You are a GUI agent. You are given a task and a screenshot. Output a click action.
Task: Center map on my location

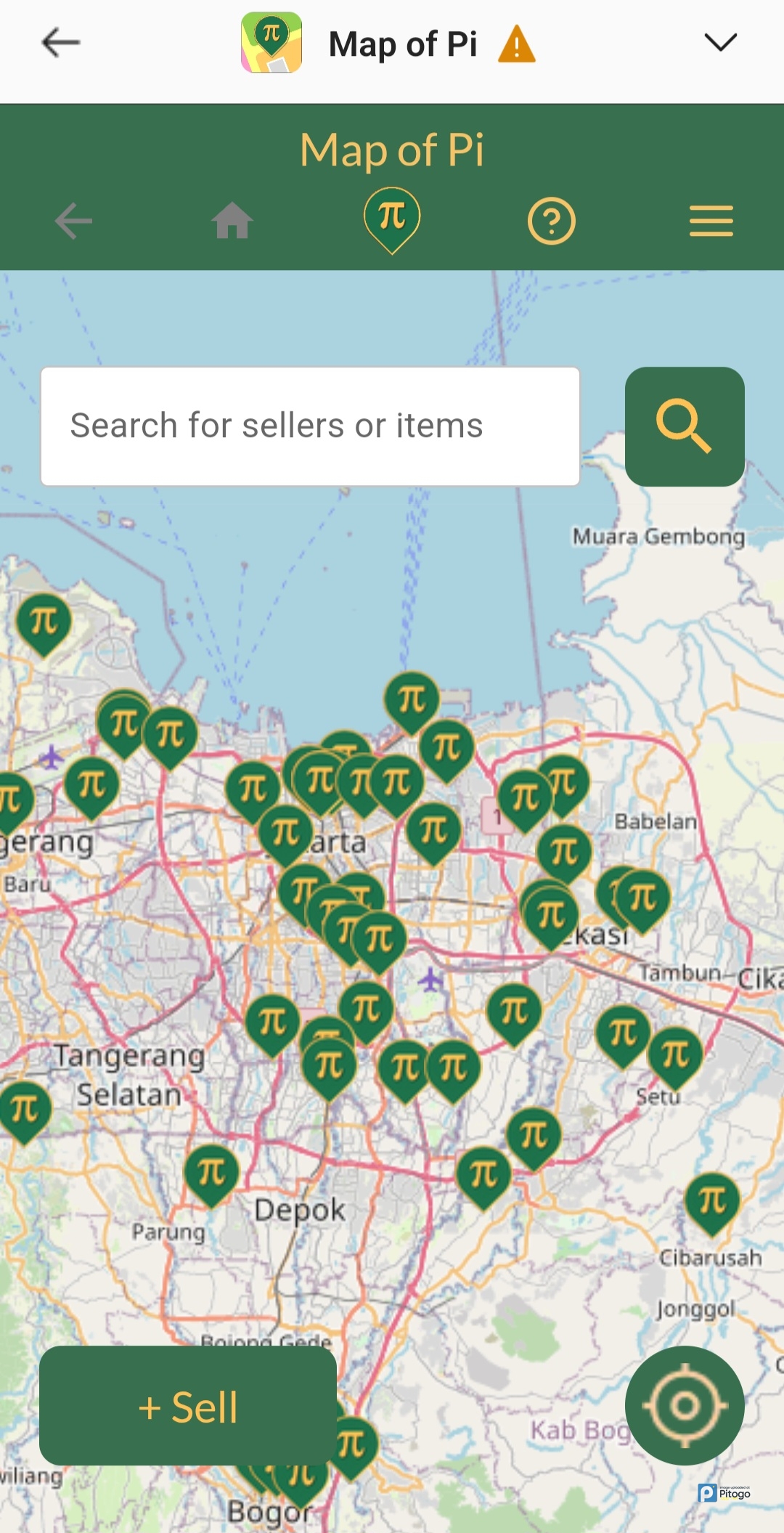(x=685, y=1406)
